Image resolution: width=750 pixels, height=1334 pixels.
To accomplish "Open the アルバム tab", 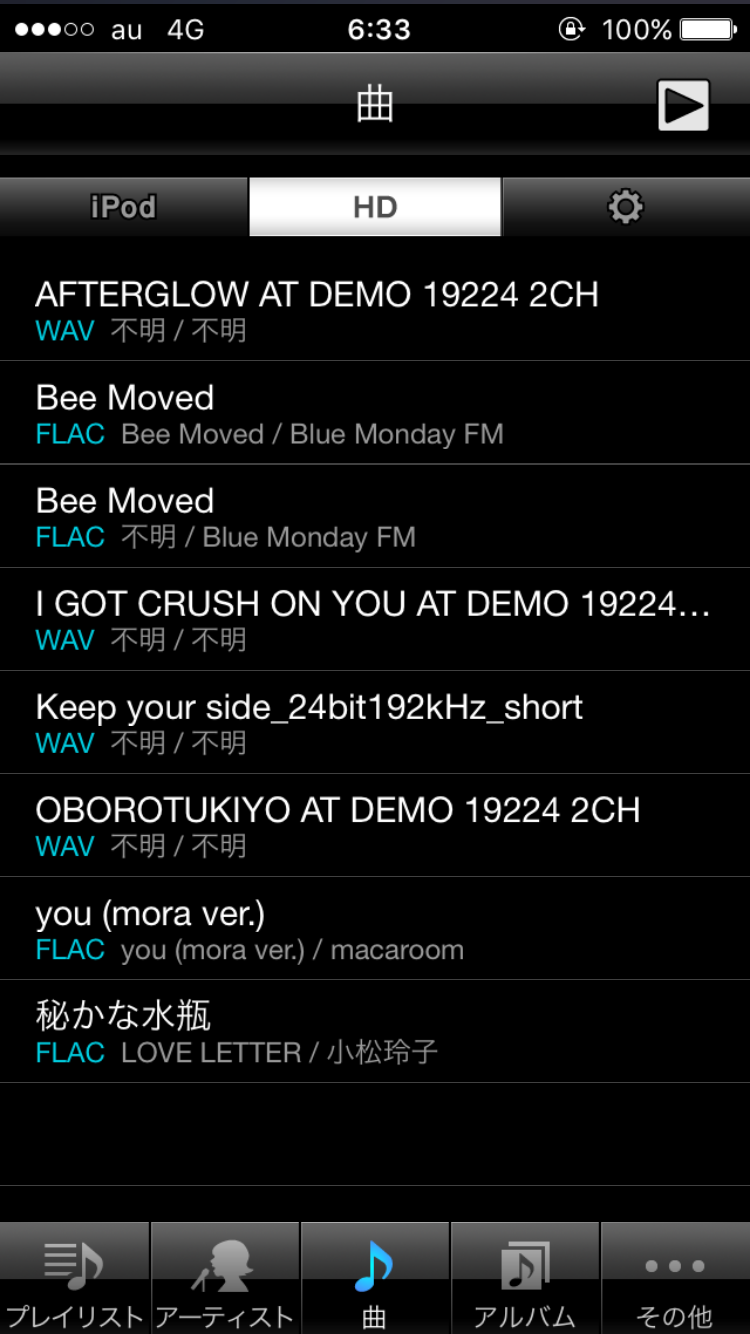I will click(525, 1278).
